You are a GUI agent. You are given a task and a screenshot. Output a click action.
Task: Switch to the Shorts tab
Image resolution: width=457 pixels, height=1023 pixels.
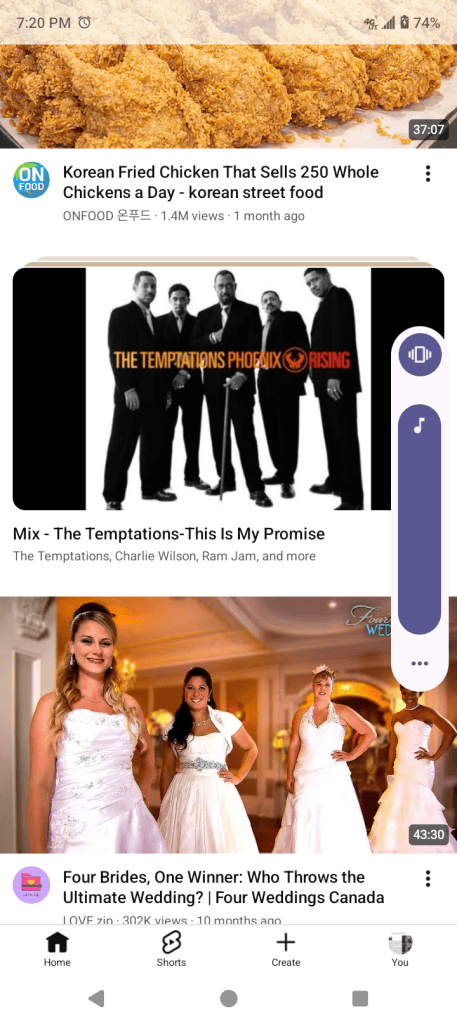click(x=171, y=949)
